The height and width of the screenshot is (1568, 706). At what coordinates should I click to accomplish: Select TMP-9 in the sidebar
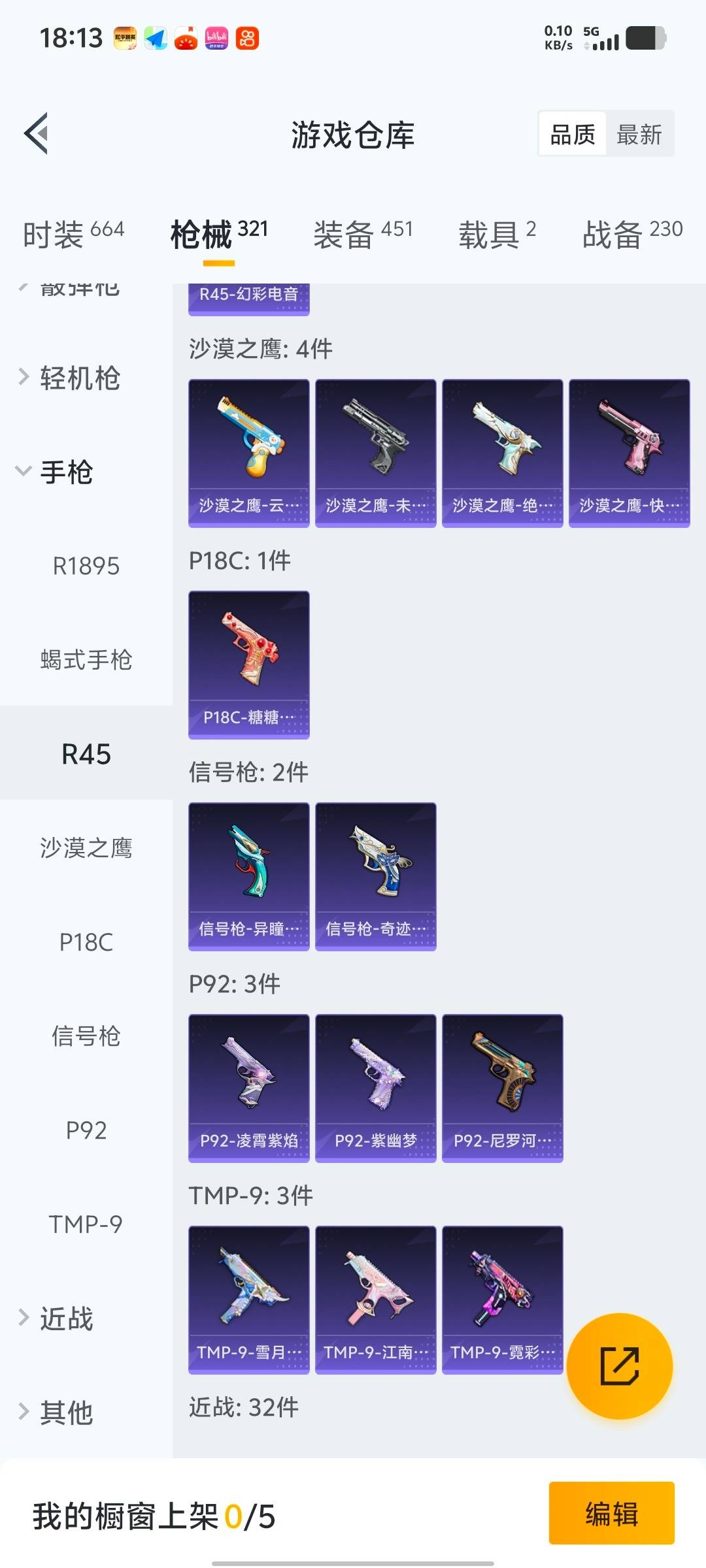[86, 1224]
